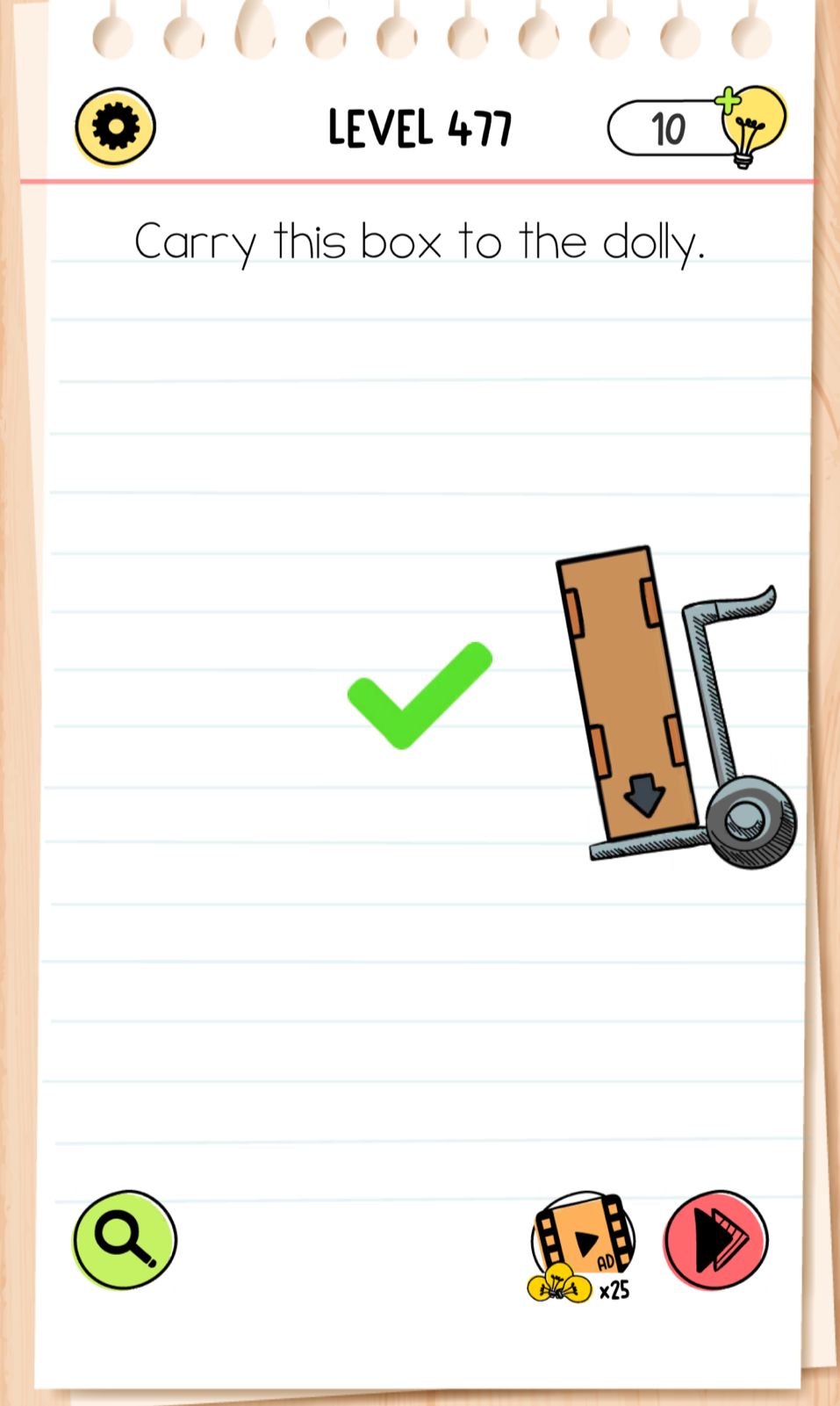840x1406 pixels.
Task: Skip to the next level
Action: pyautogui.click(x=715, y=1239)
